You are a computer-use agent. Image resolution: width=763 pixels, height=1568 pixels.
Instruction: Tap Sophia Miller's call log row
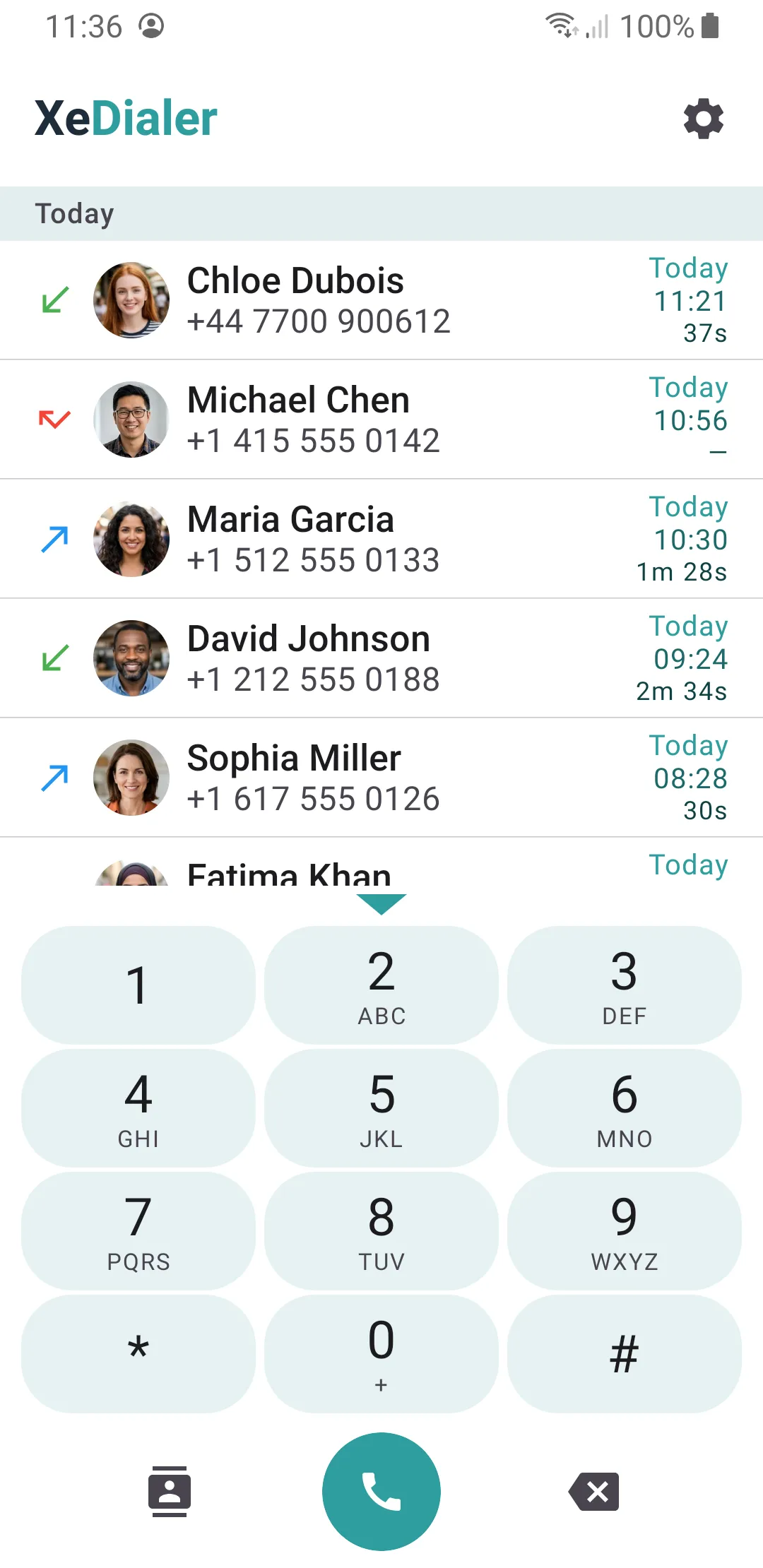(x=381, y=778)
